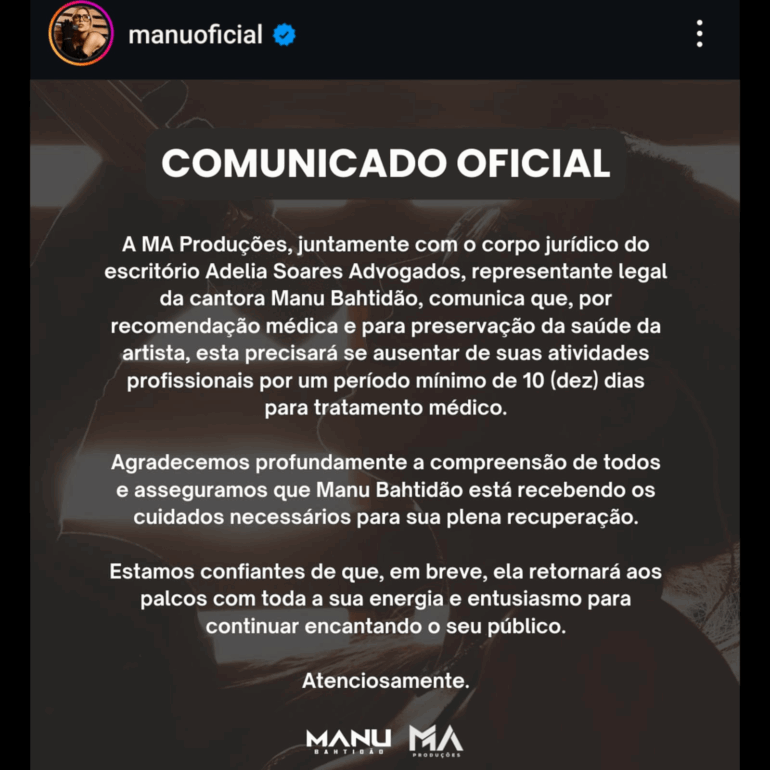Open manuoficial's profile picture
This screenshot has width=770, height=770.
82,34
